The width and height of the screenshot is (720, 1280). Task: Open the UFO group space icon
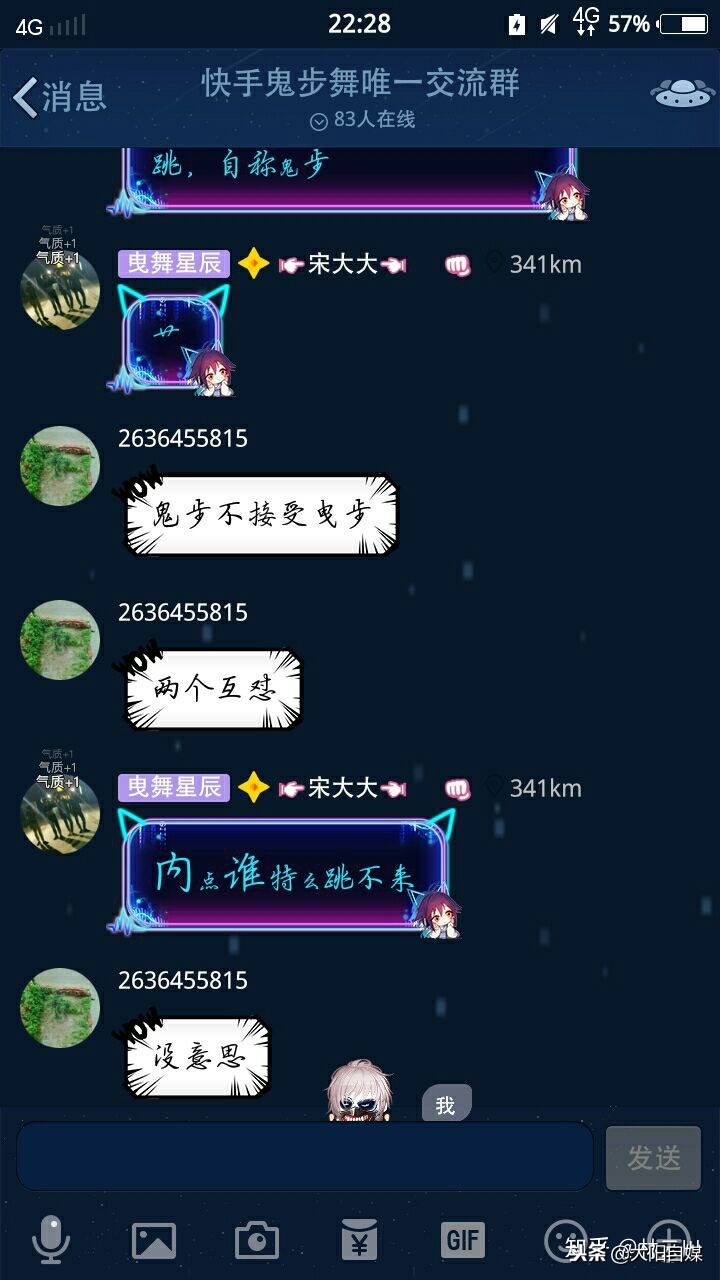[x=681, y=91]
